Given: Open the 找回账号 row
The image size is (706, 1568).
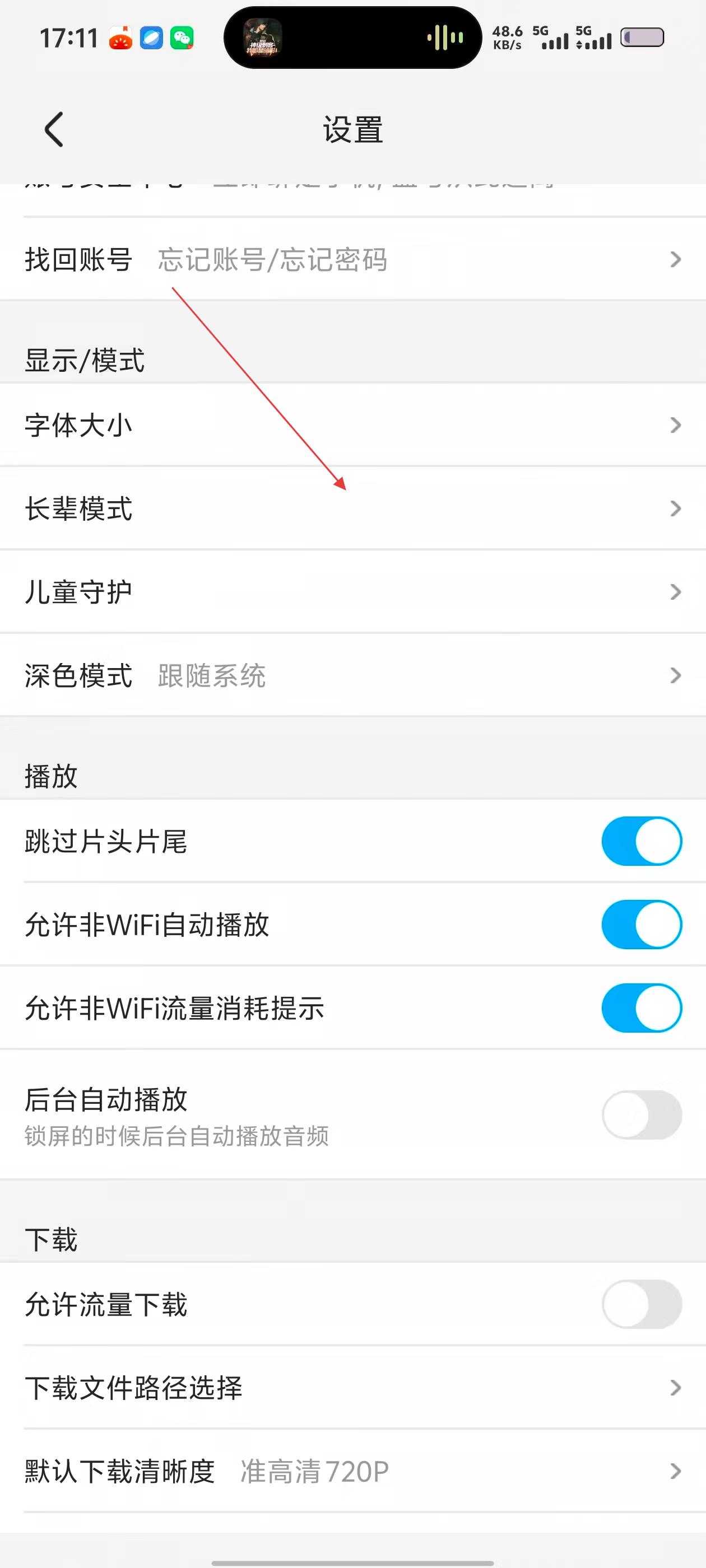Looking at the screenshot, I should [352, 260].
